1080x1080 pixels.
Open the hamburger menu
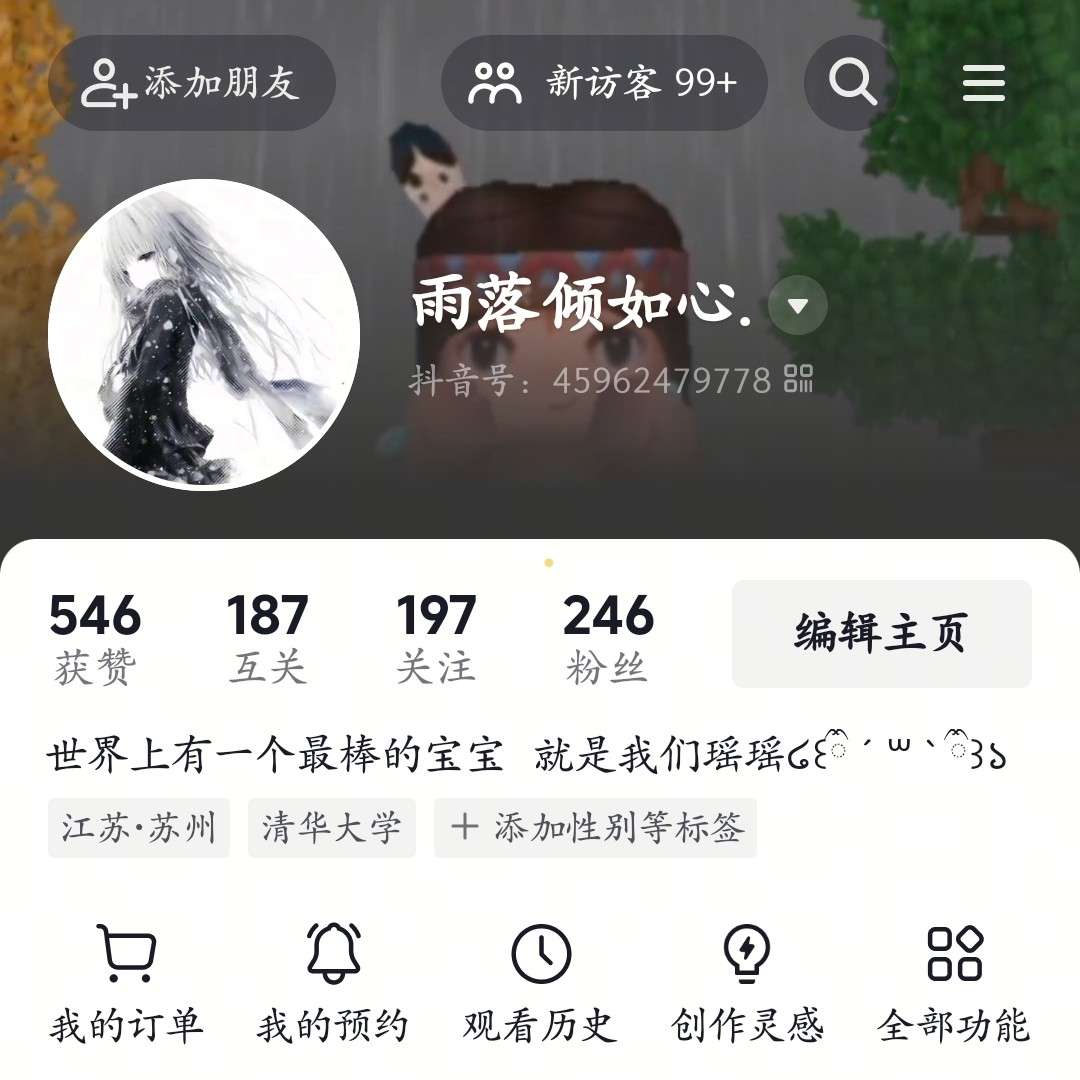pos(983,83)
